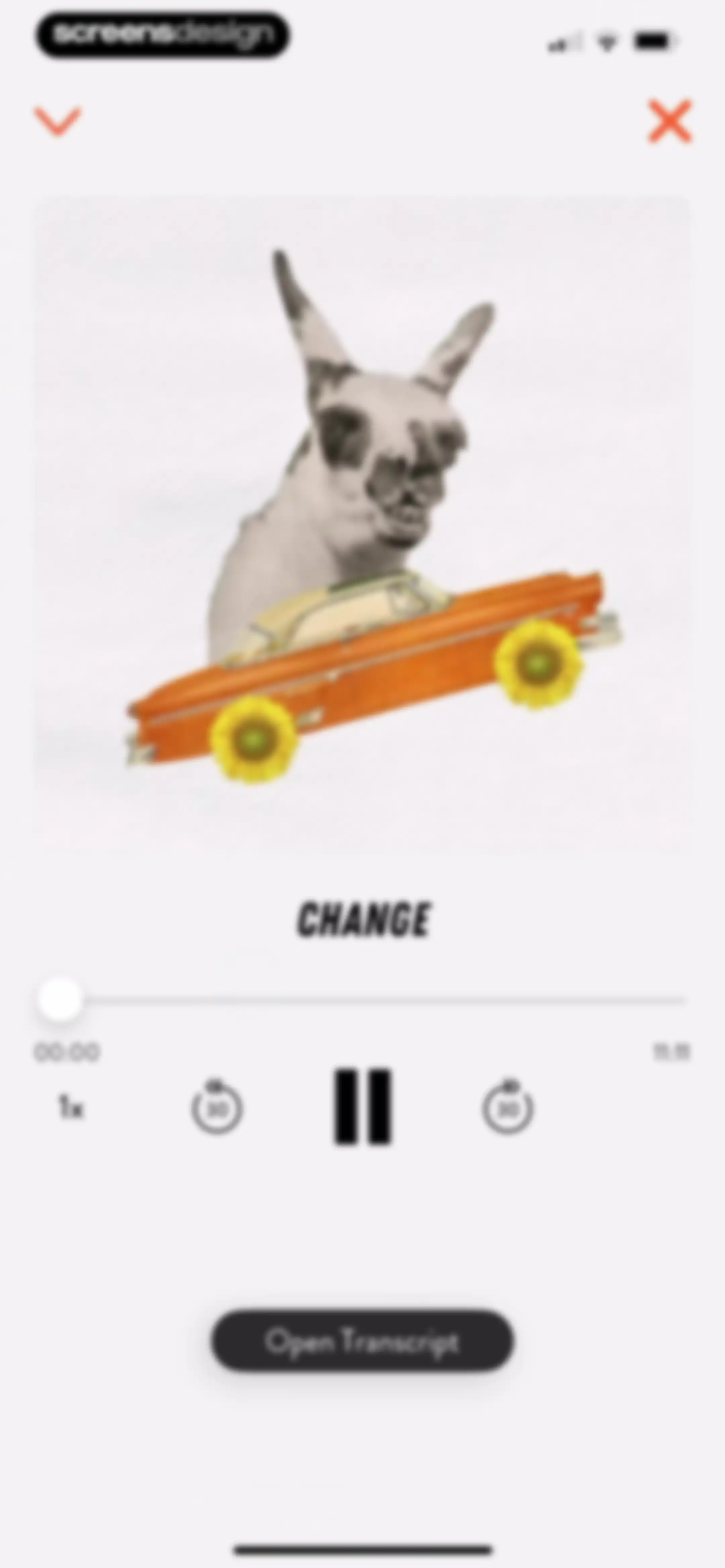Pause the Change audio
Viewport: 725px width, 1568px height.
pyautogui.click(x=363, y=1106)
